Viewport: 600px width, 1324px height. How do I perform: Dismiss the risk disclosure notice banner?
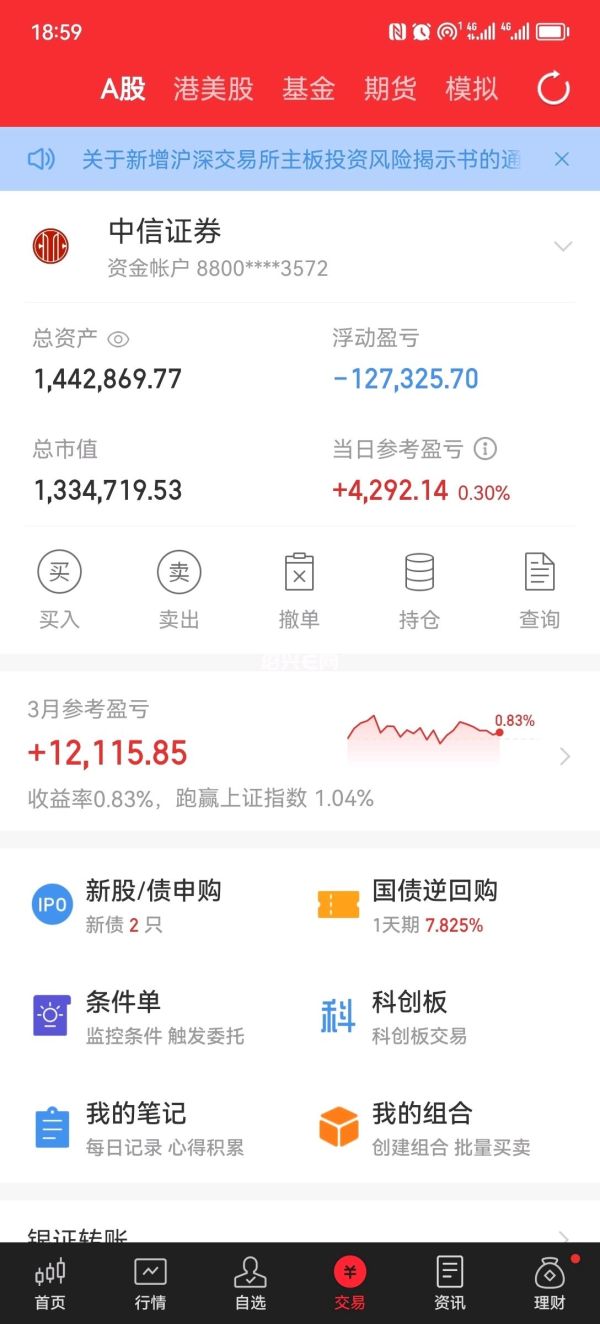(x=562, y=159)
